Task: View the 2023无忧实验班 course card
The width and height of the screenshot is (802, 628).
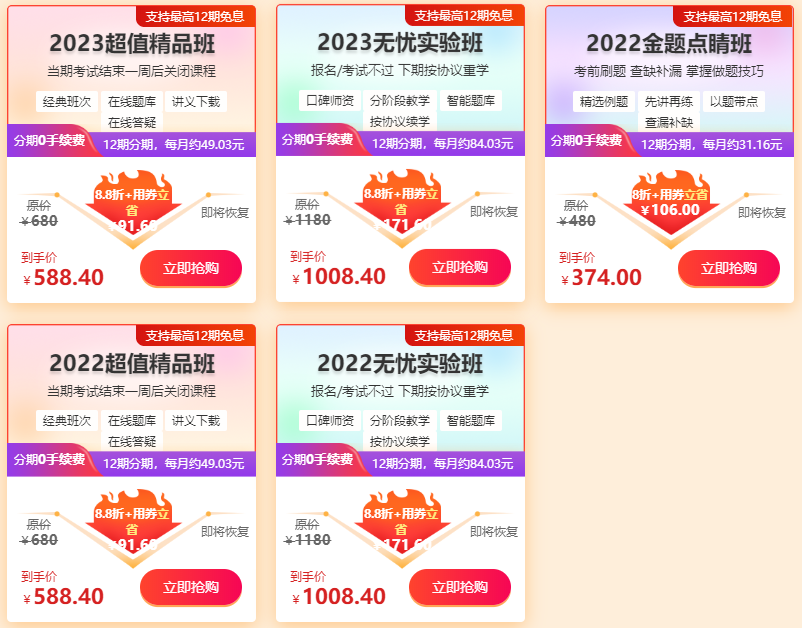Action: [x=400, y=44]
